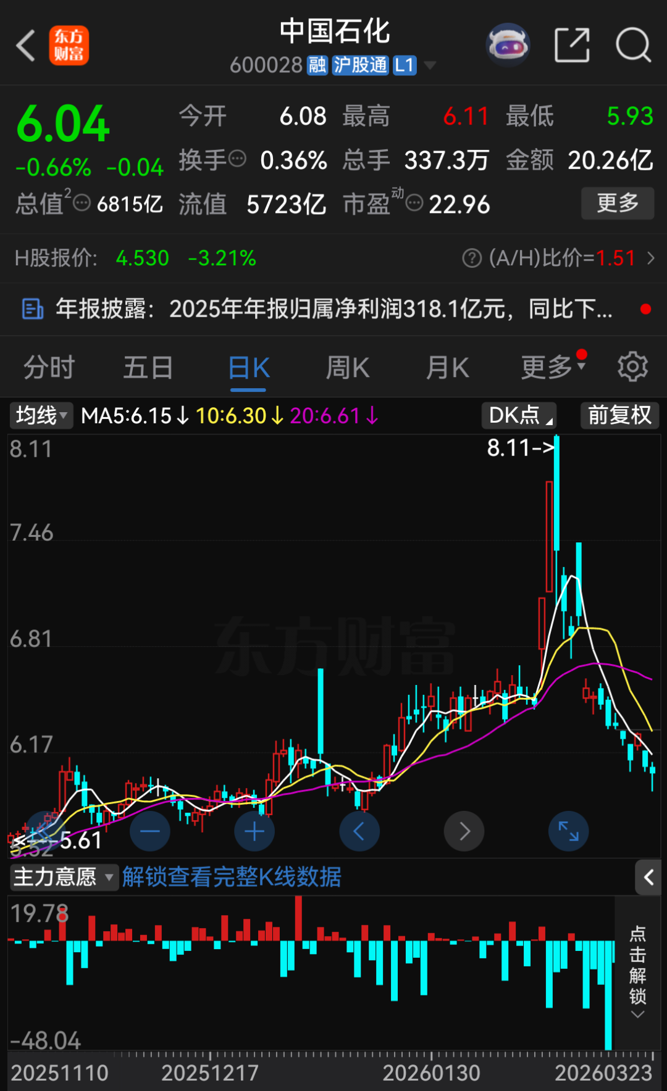Zoom out the K-line chart

tap(150, 830)
